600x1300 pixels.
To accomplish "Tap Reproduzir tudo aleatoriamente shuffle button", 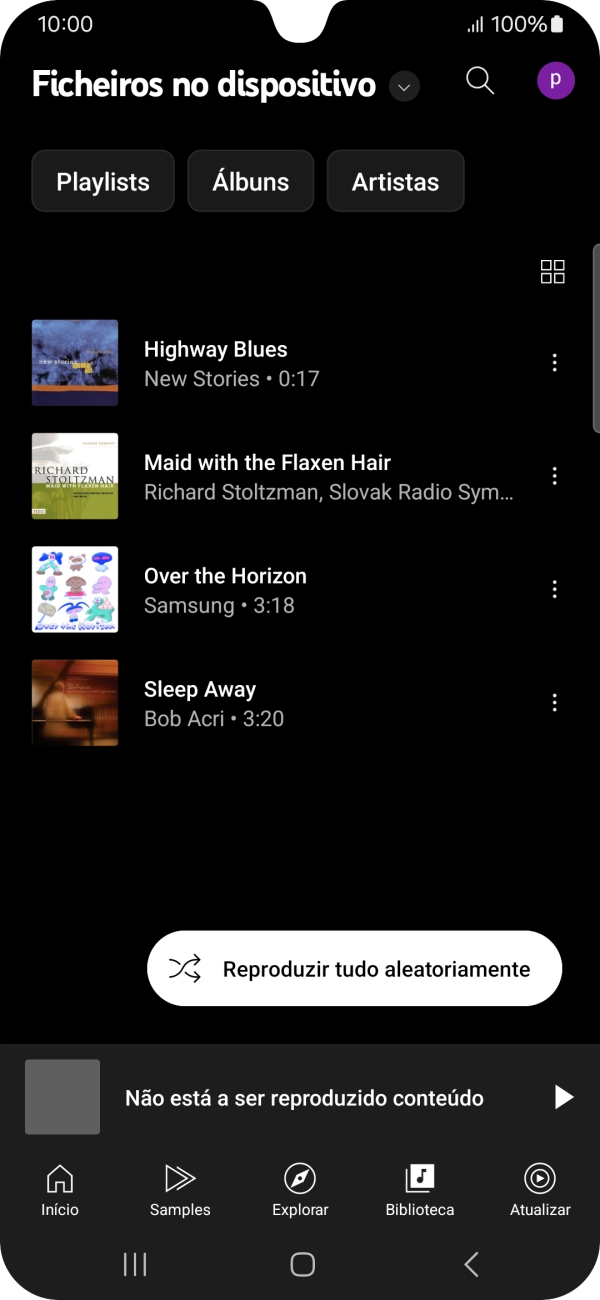I will click(x=354, y=968).
